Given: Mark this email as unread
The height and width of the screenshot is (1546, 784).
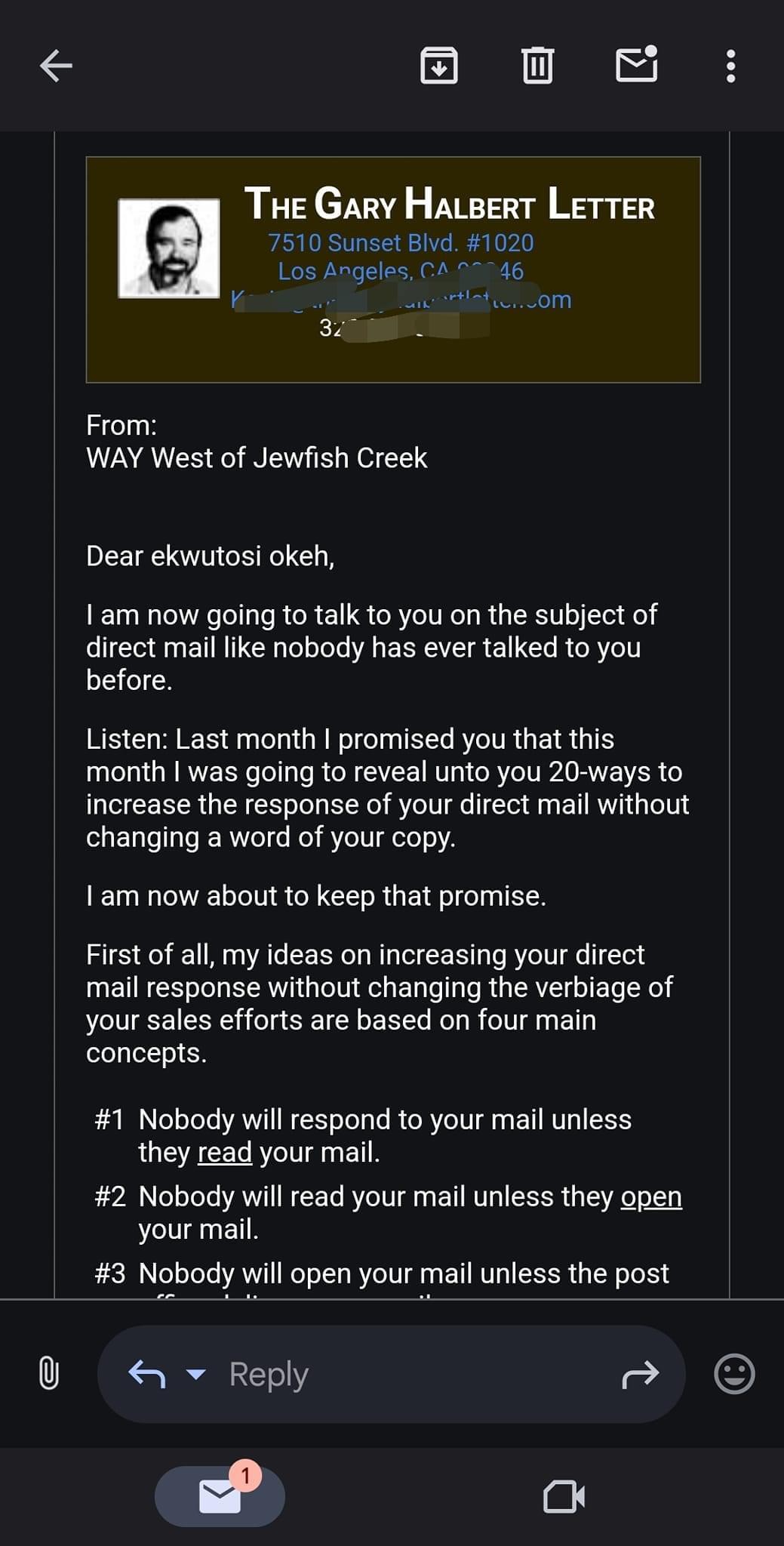Looking at the screenshot, I should pos(636,64).
